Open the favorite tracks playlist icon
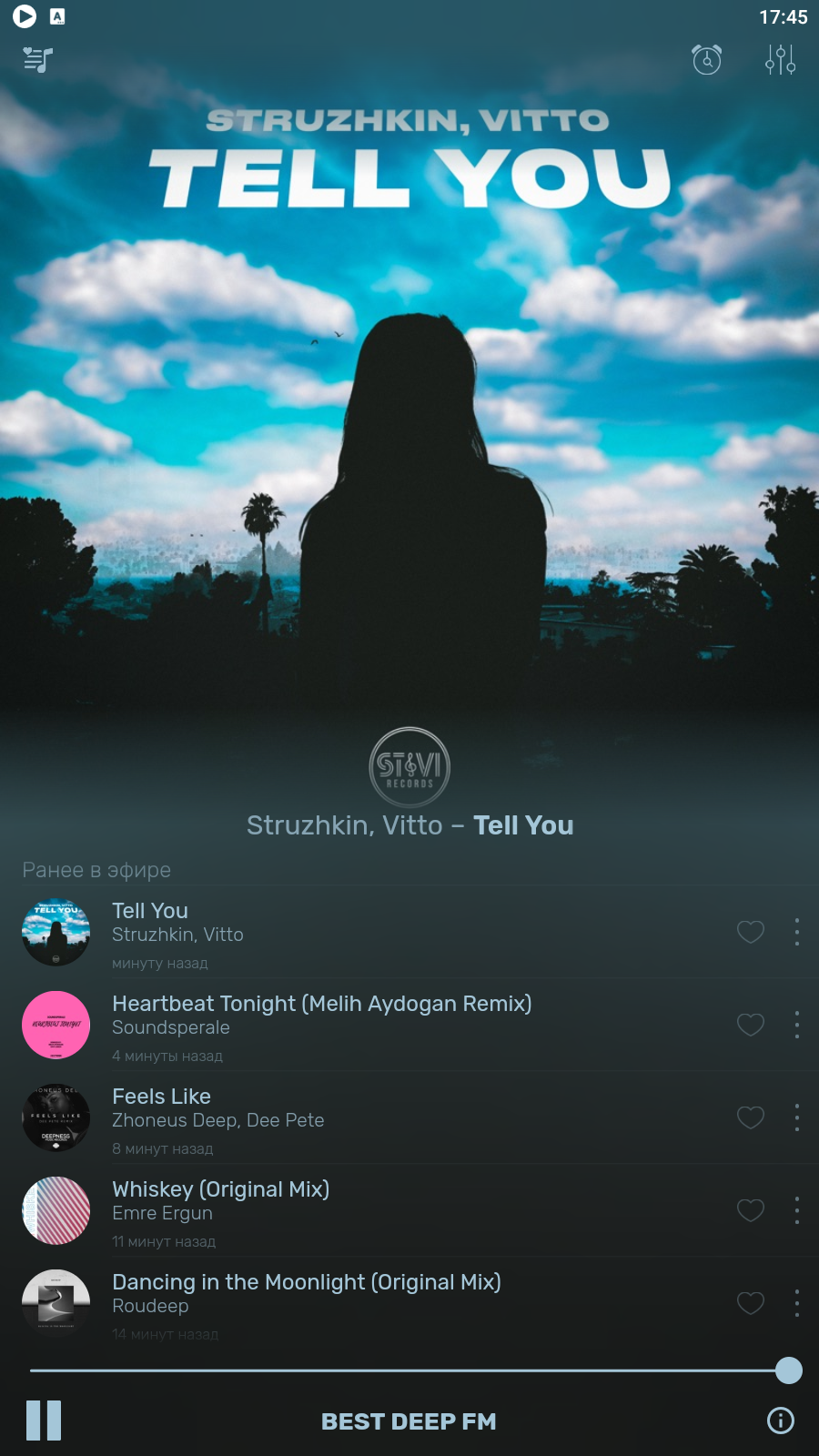The image size is (819, 1456). [37, 60]
